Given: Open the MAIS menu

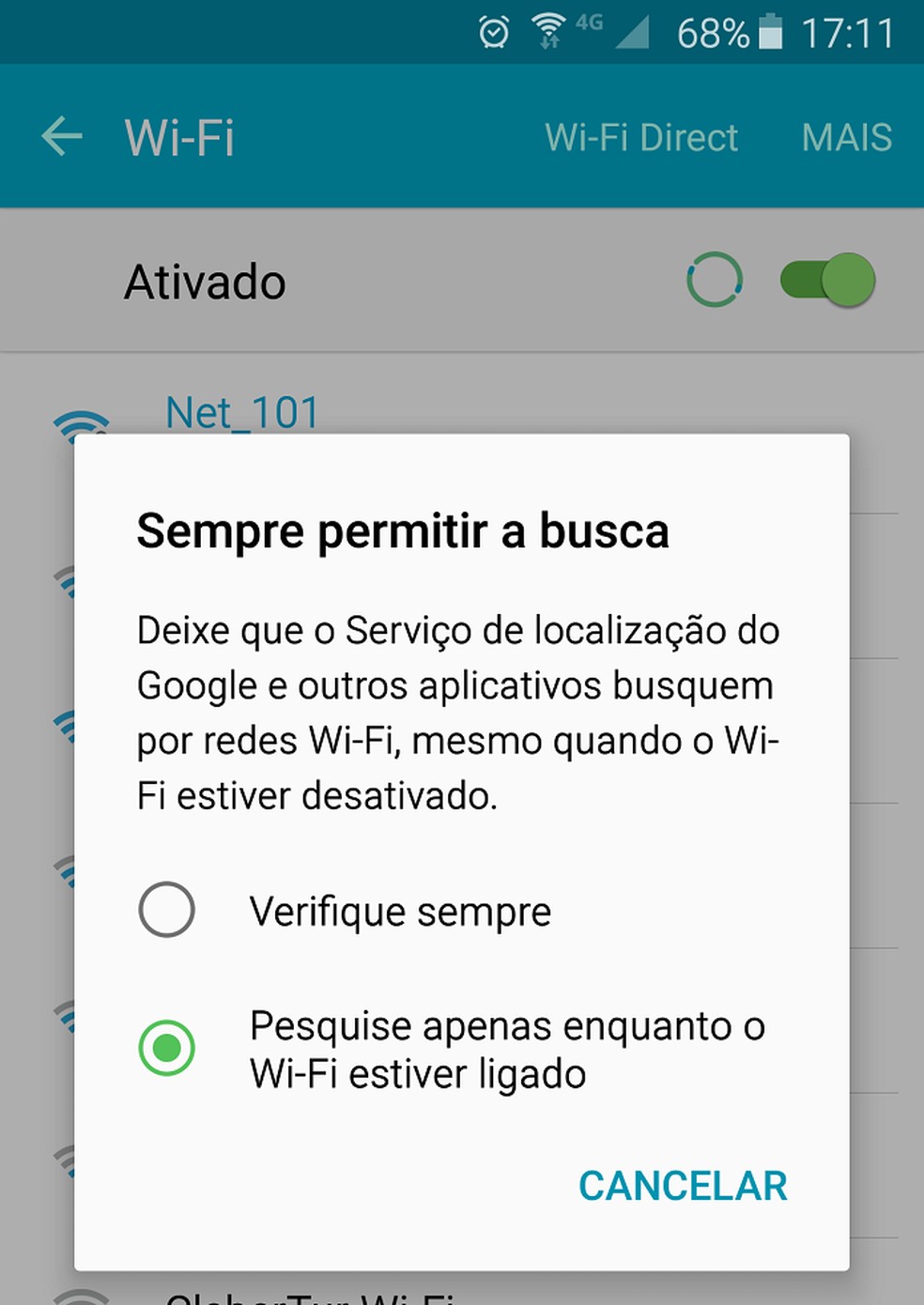Looking at the screenshot, I should tap(846, 137).
